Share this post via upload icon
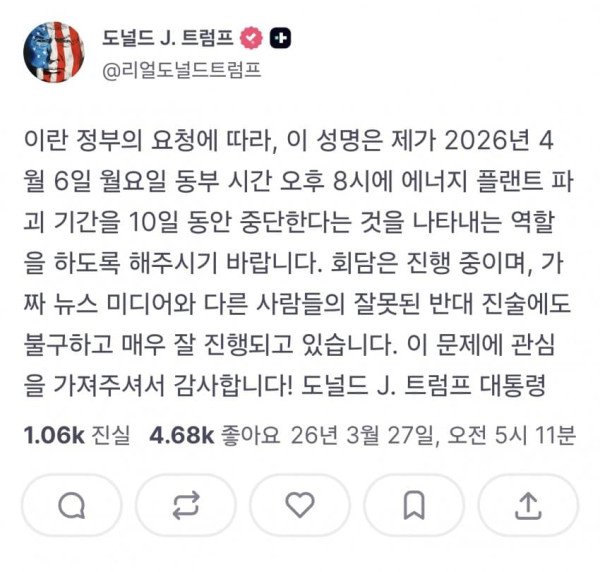This screenshot has height=572, width=600. coord(528,506)
